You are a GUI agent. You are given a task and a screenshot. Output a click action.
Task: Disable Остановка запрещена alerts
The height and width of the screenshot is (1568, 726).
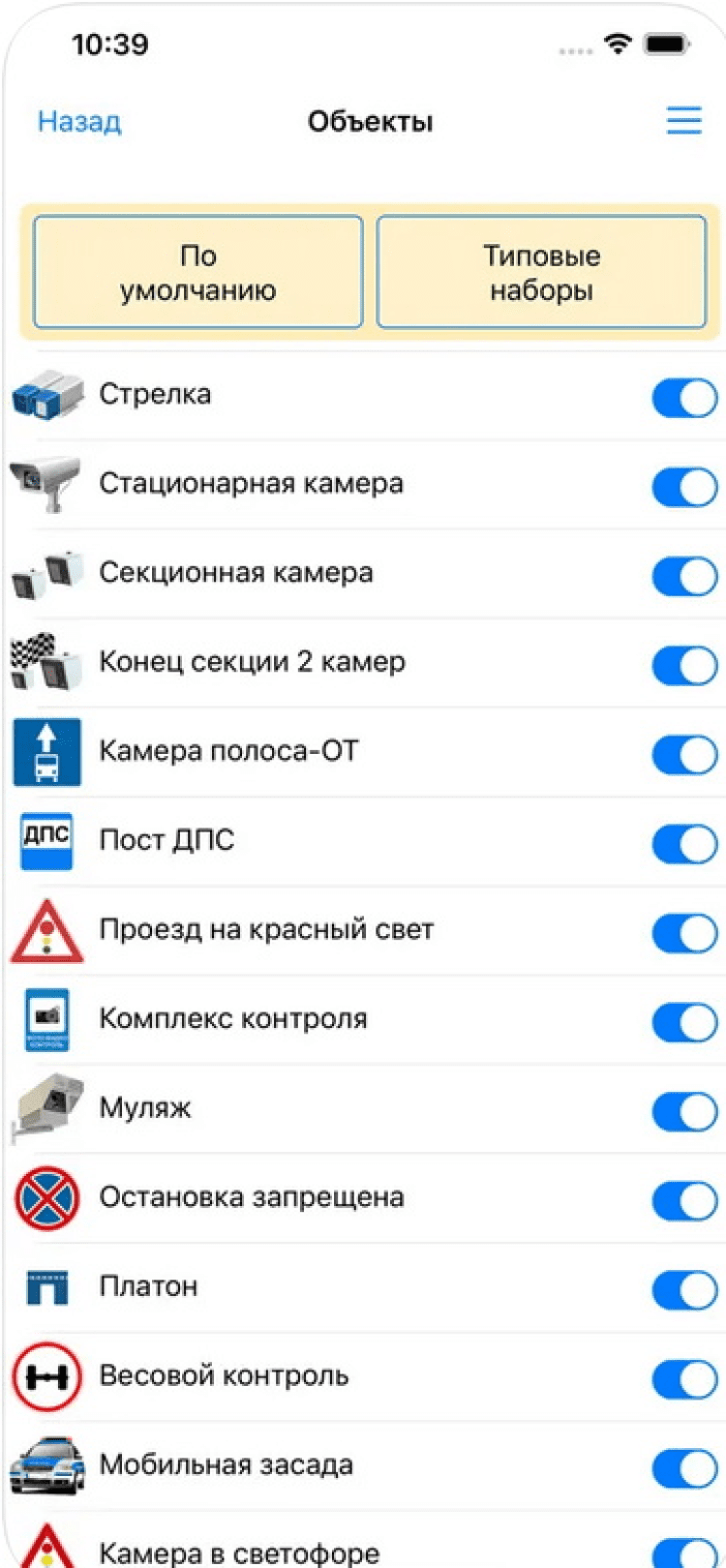pyautogui.click(x=683, y=1200)
